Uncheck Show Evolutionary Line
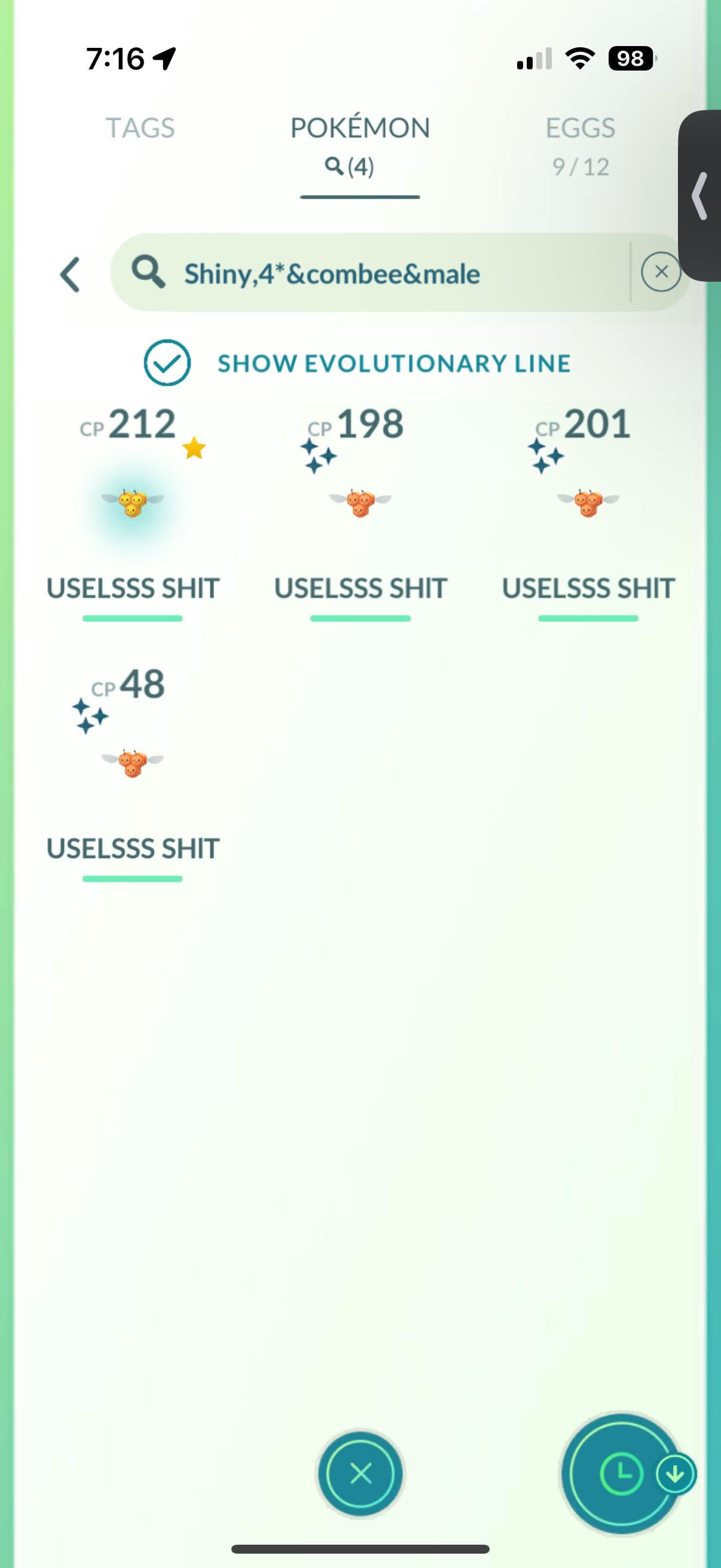 (x=167, y=363)
